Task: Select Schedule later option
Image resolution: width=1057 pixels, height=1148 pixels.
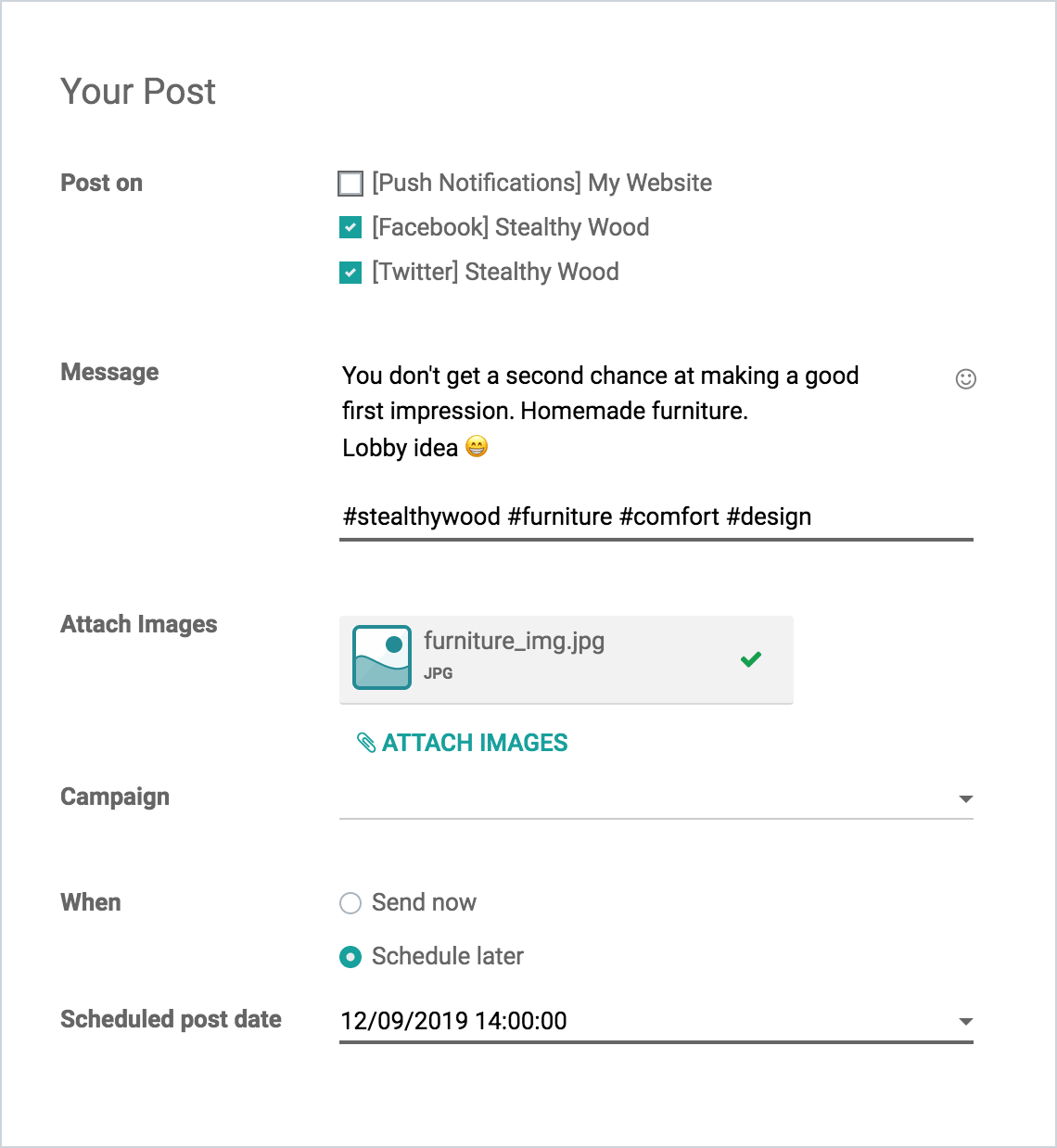Action: [350, 957]
